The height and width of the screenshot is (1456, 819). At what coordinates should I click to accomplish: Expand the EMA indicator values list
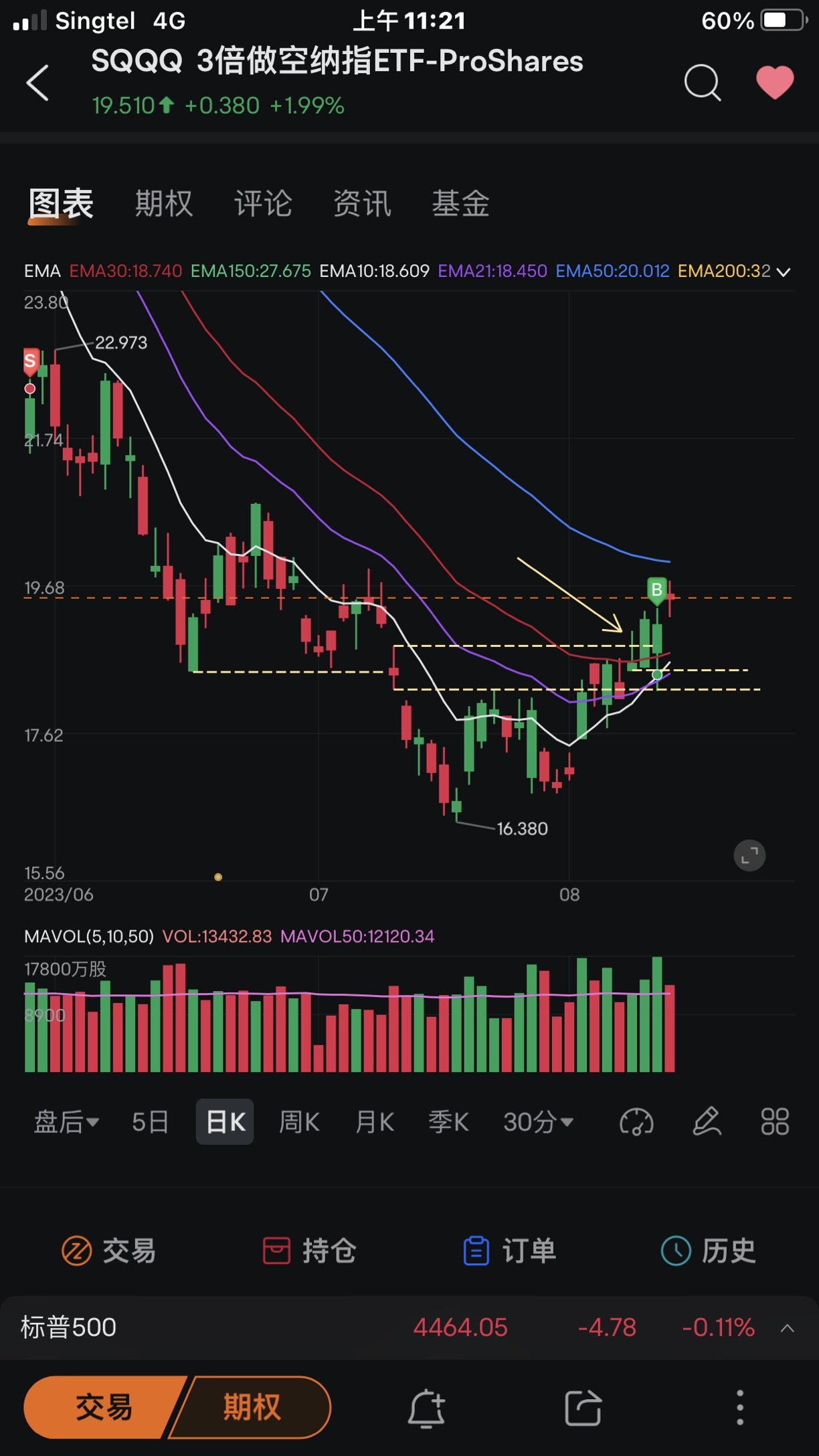point(784,272)
